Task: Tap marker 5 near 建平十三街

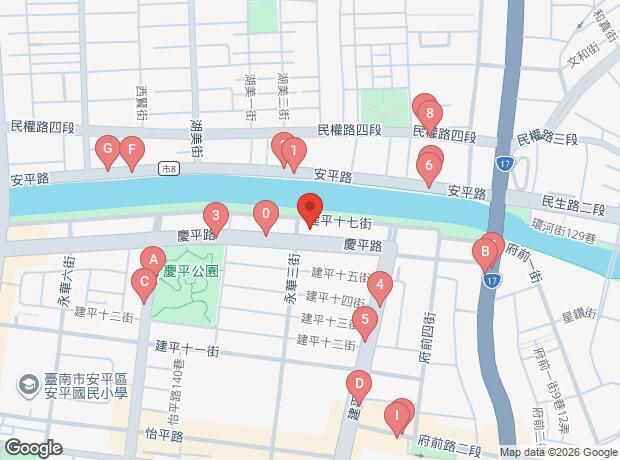Action: [365, 321]
